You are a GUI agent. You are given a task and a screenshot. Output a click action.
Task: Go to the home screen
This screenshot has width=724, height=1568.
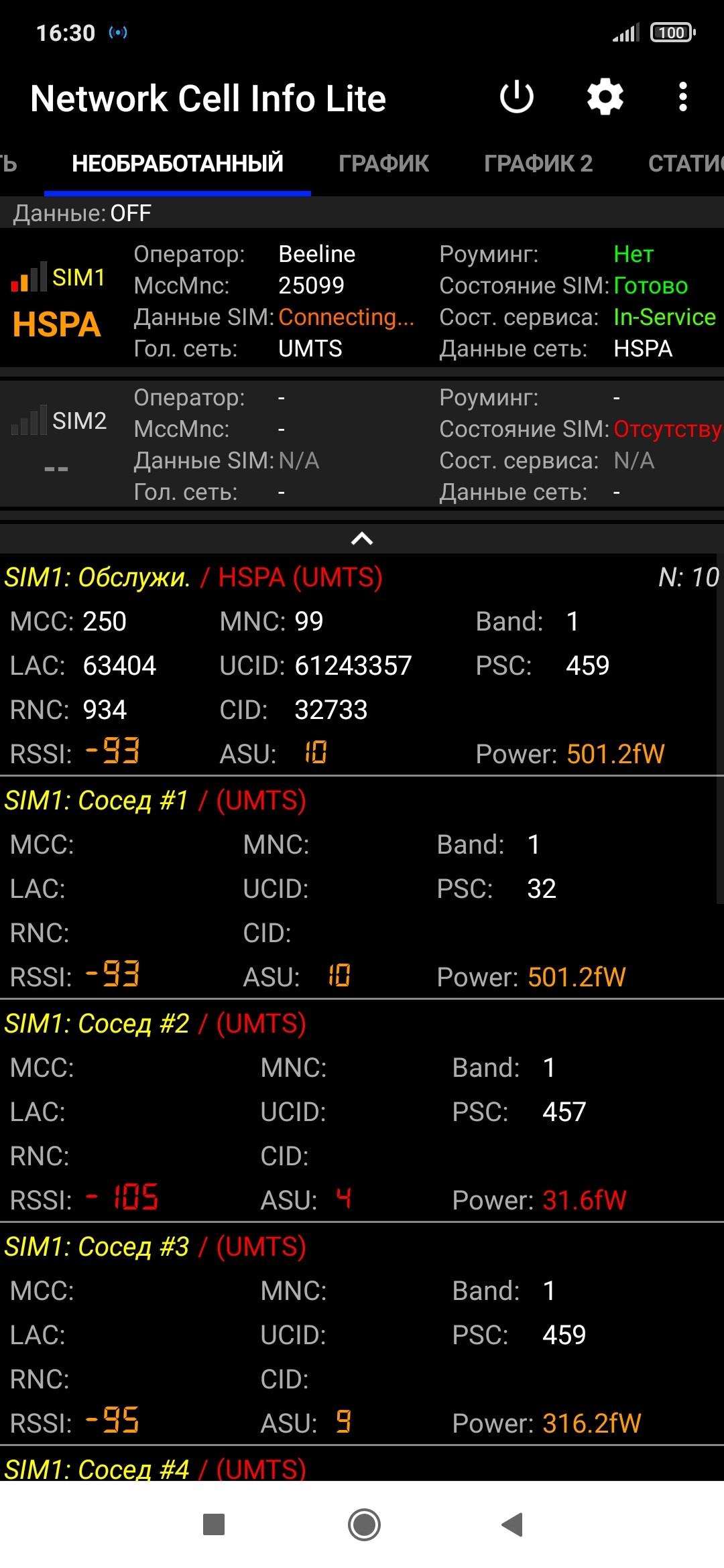pyautogui.click(x=364, y=1524)
